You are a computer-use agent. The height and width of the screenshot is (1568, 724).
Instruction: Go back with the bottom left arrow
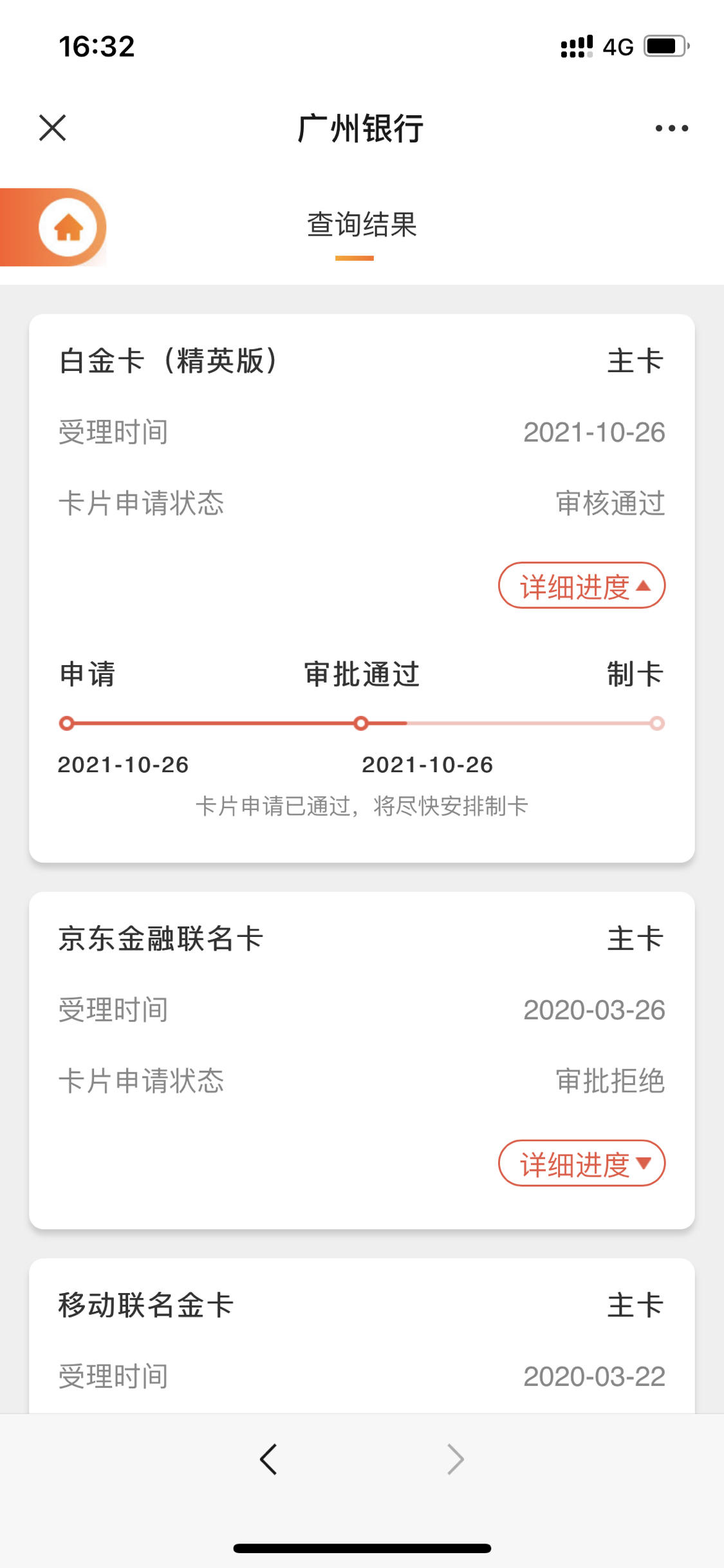pyautogui.click(x=268, y=1459)
